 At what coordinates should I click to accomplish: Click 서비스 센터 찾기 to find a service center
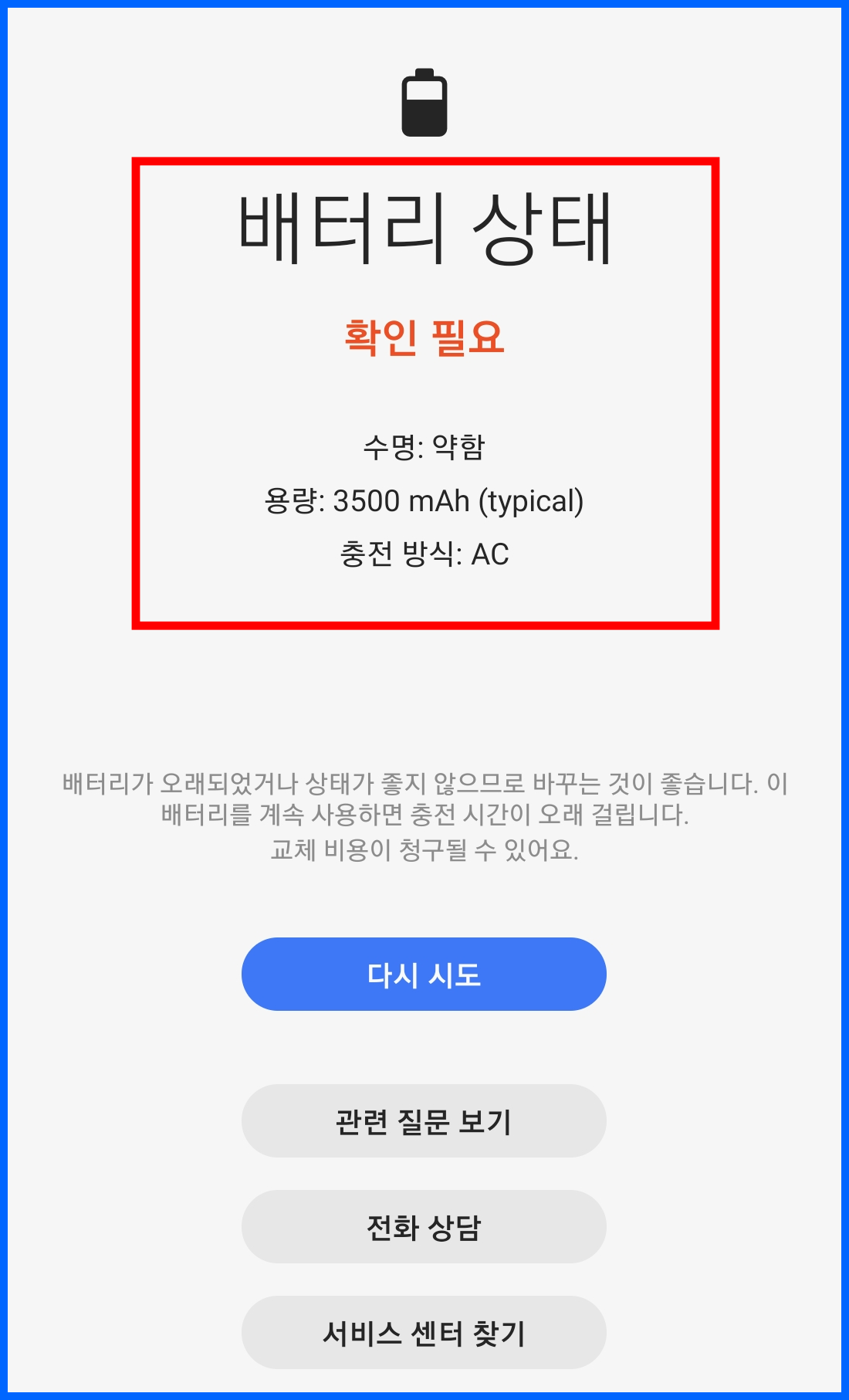pyautogui.click(x=424, y=1332)
